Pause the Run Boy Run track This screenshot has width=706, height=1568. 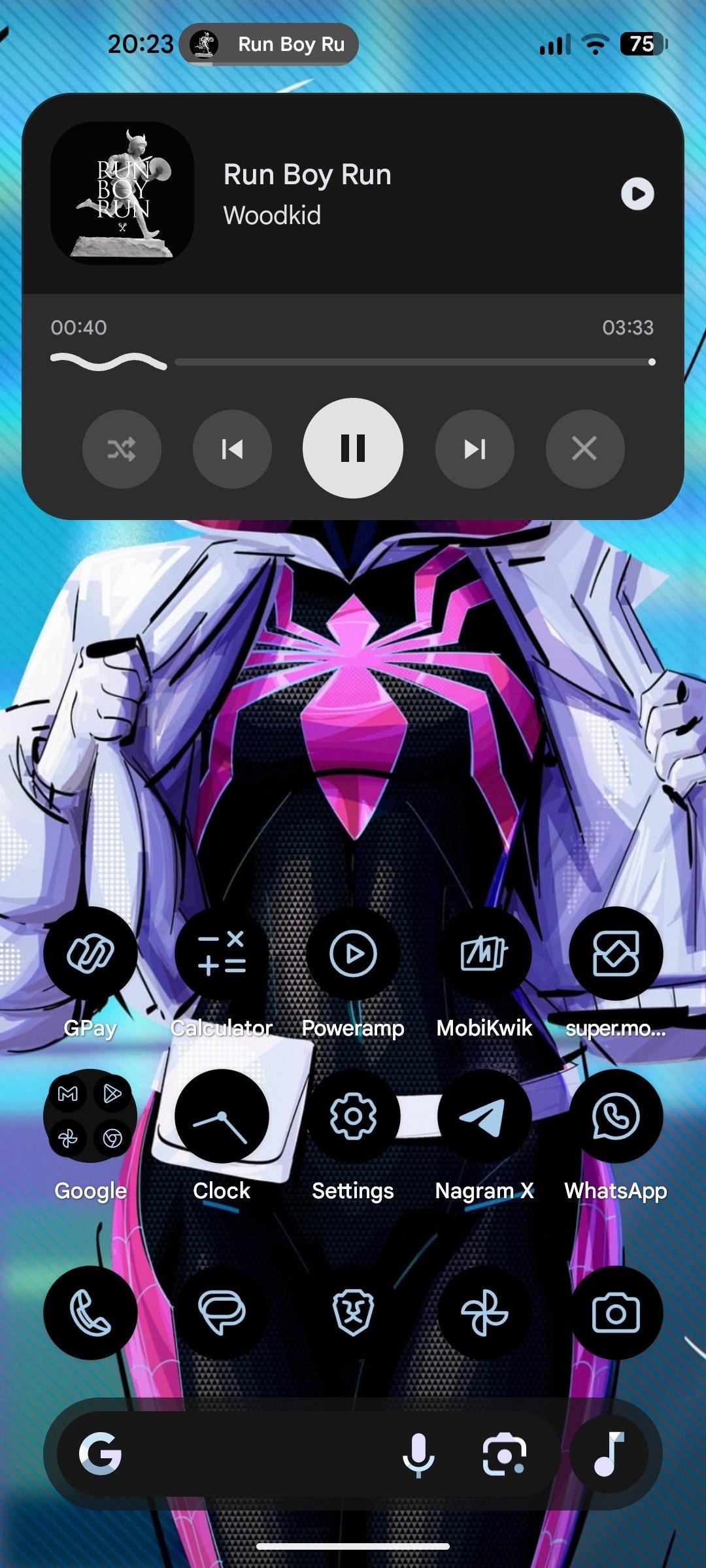tap(353, 448)
